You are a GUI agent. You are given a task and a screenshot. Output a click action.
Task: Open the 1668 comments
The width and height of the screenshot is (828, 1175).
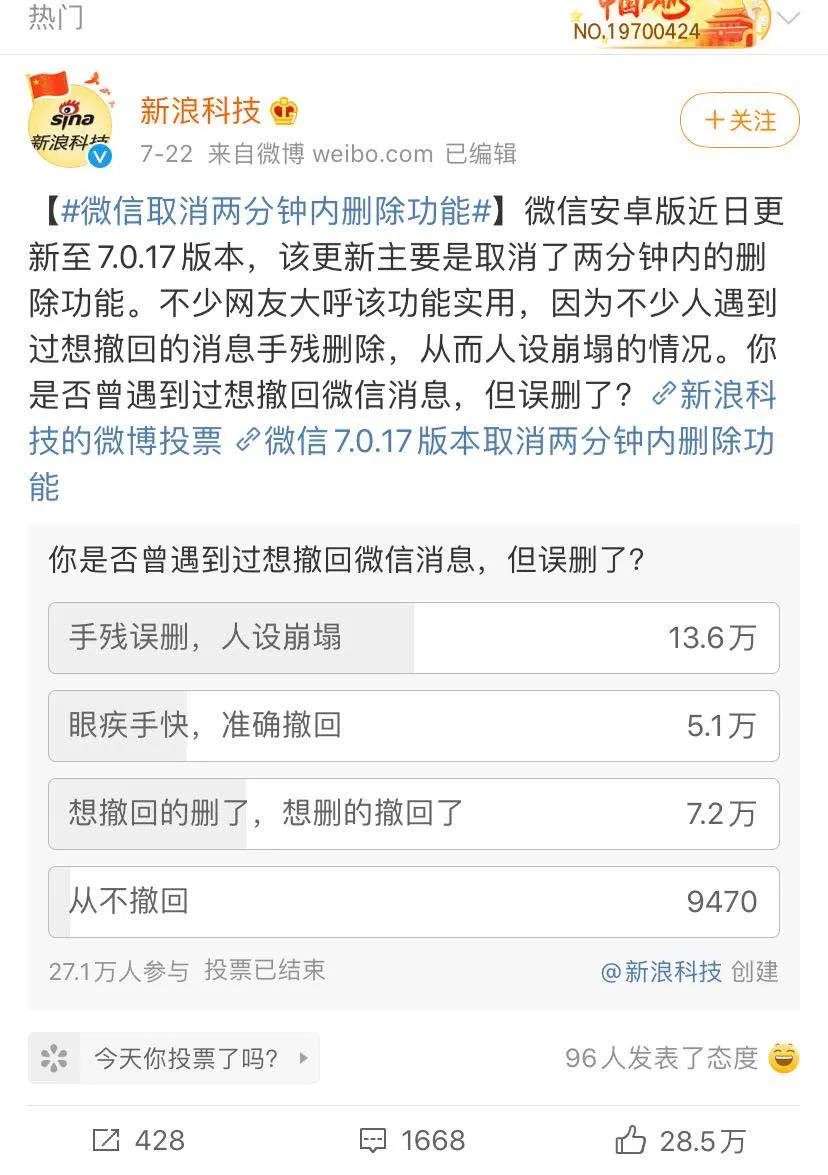pyautogui.click(x=412, y=1140)
